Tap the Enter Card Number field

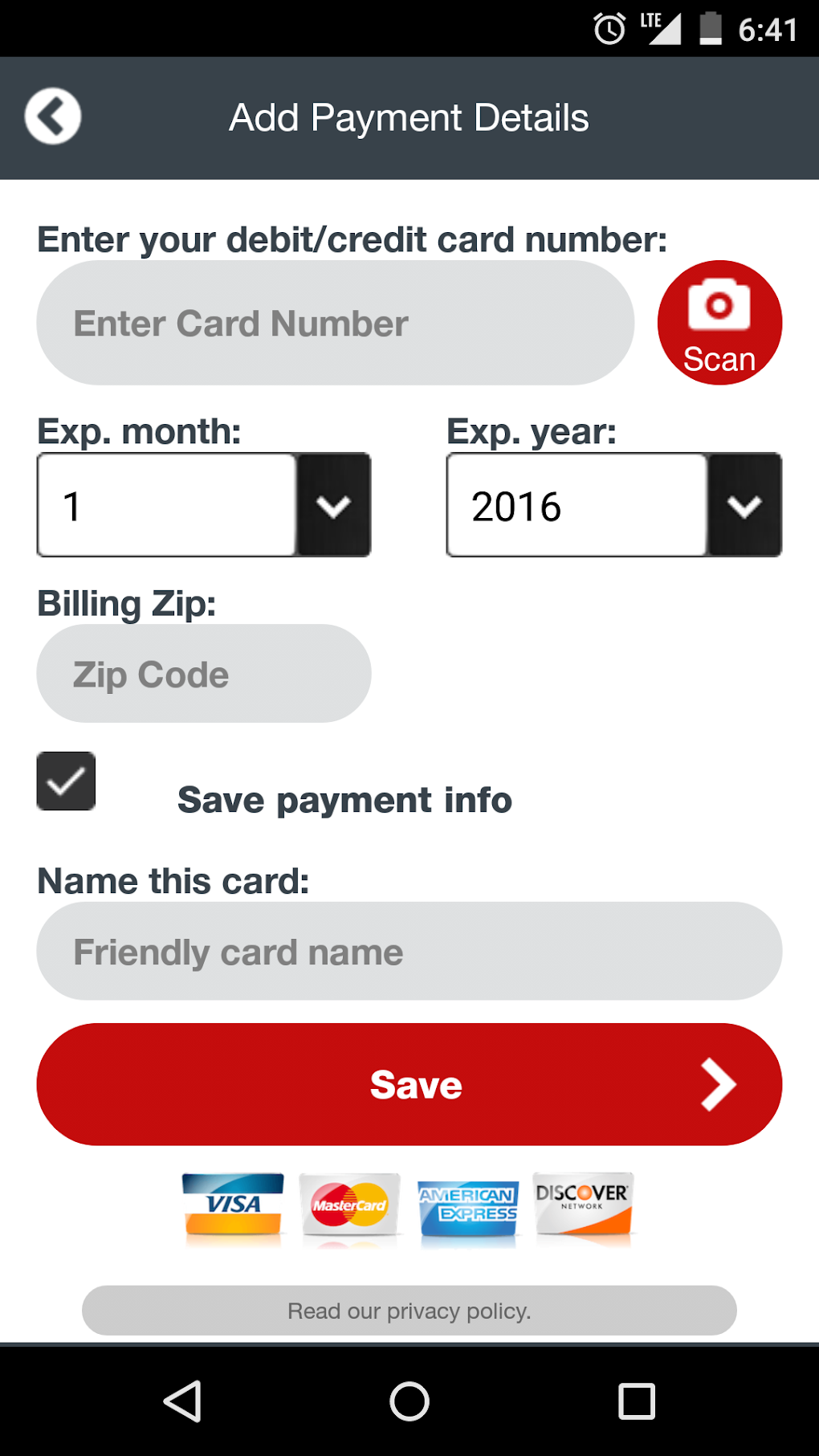pos(336,323)
